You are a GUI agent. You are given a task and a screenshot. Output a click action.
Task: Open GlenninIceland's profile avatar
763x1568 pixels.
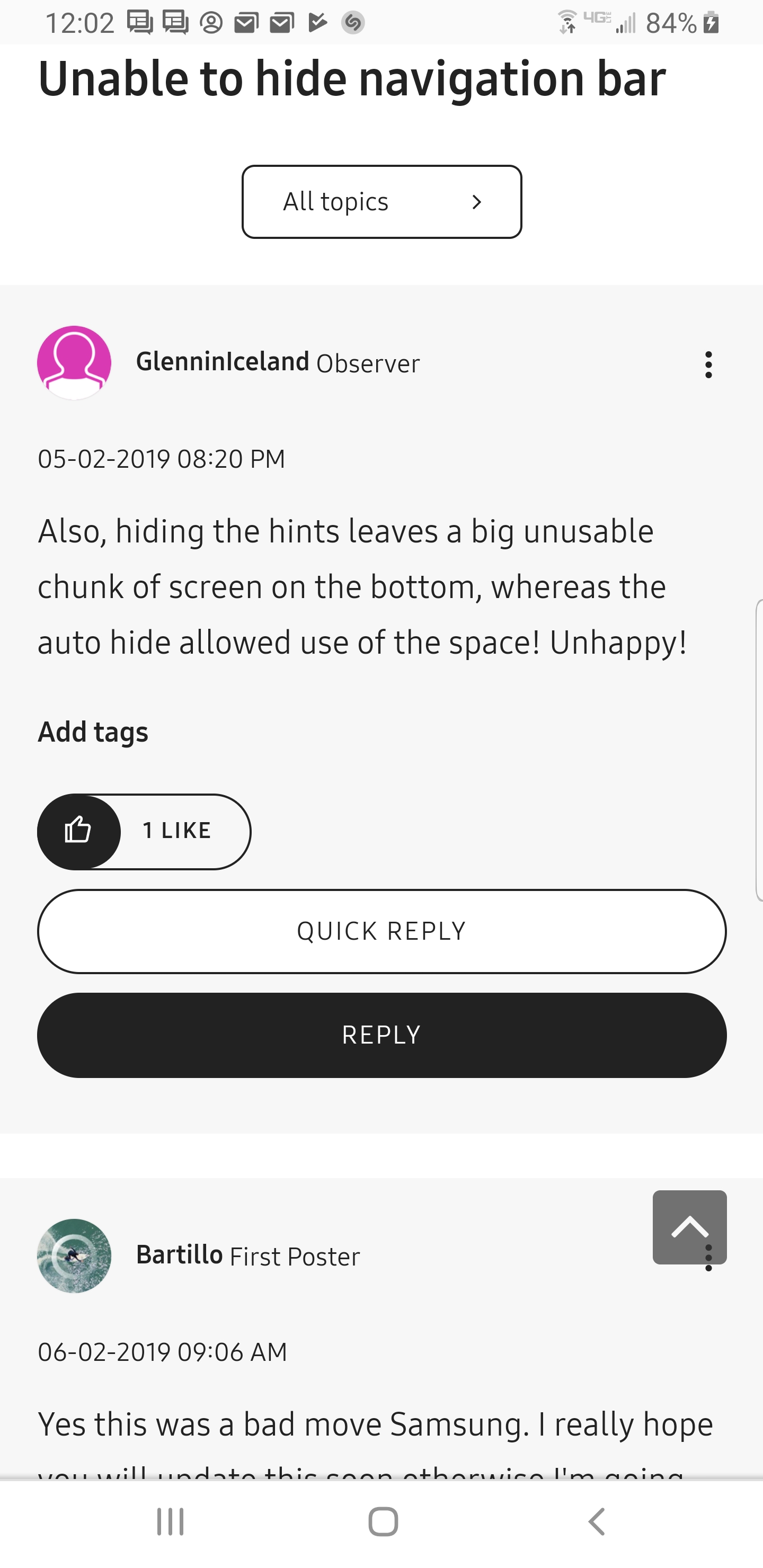[74, 363]
